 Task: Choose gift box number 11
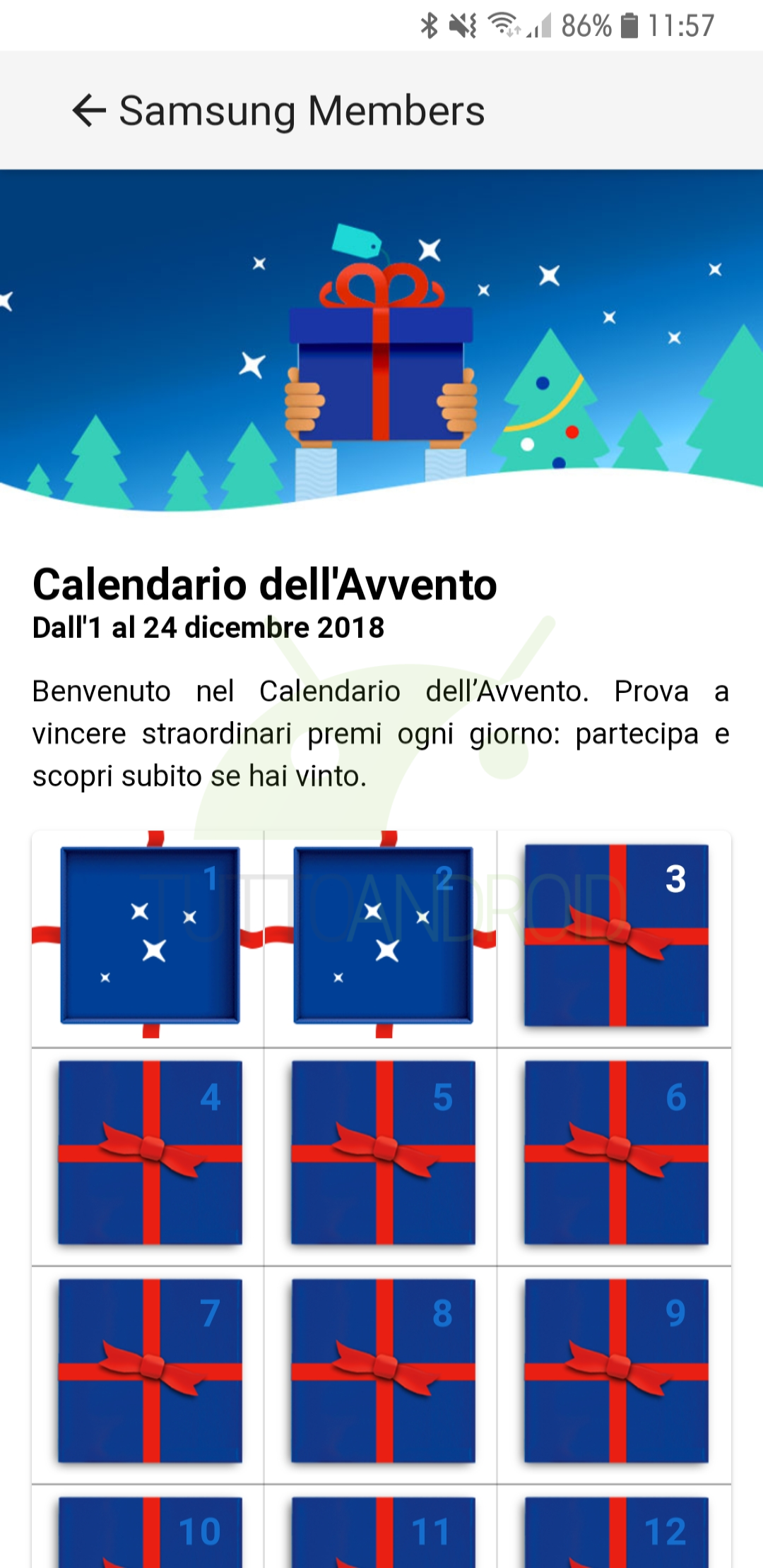(x=383, y=1532)
